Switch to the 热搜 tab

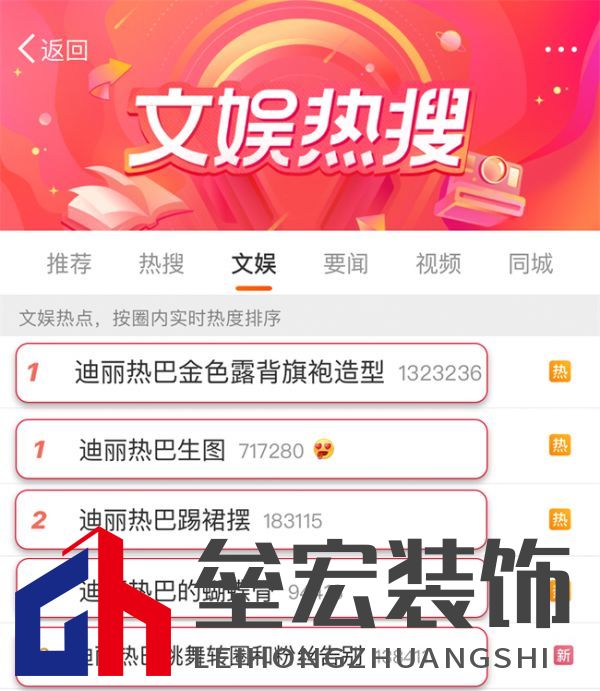pyautogui.click(x=161, y=264)
